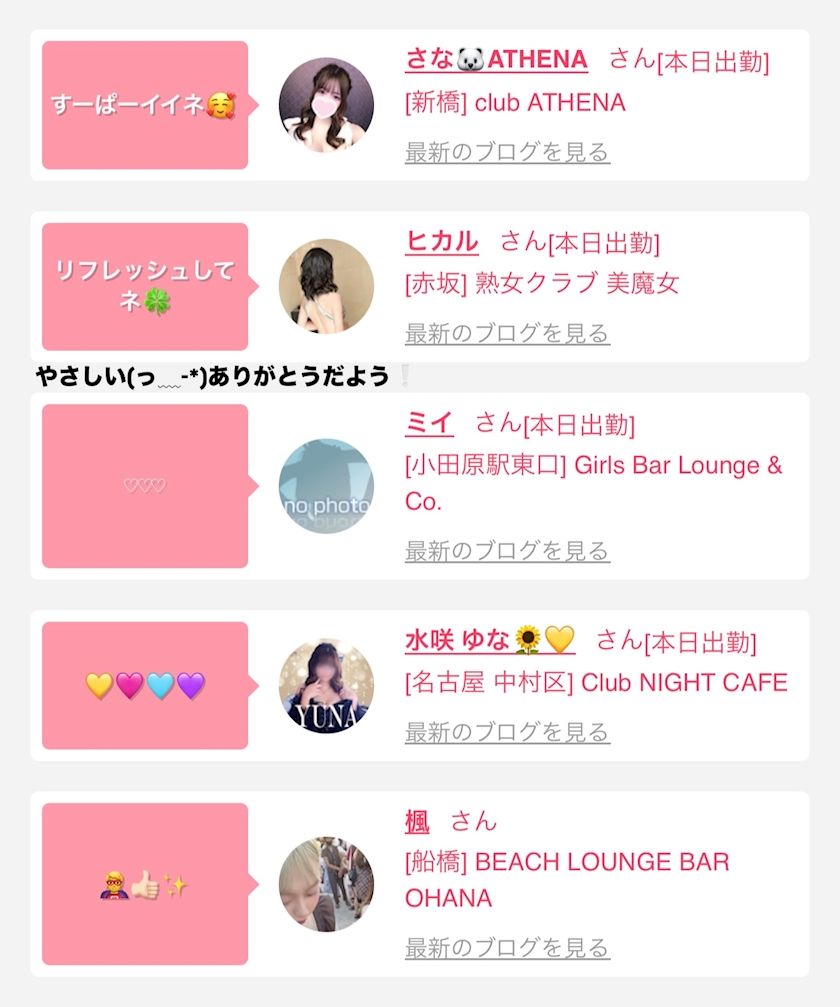Screen dimensions: 840x1007
Task: View 楓's latest blog link
Action: 507,948
